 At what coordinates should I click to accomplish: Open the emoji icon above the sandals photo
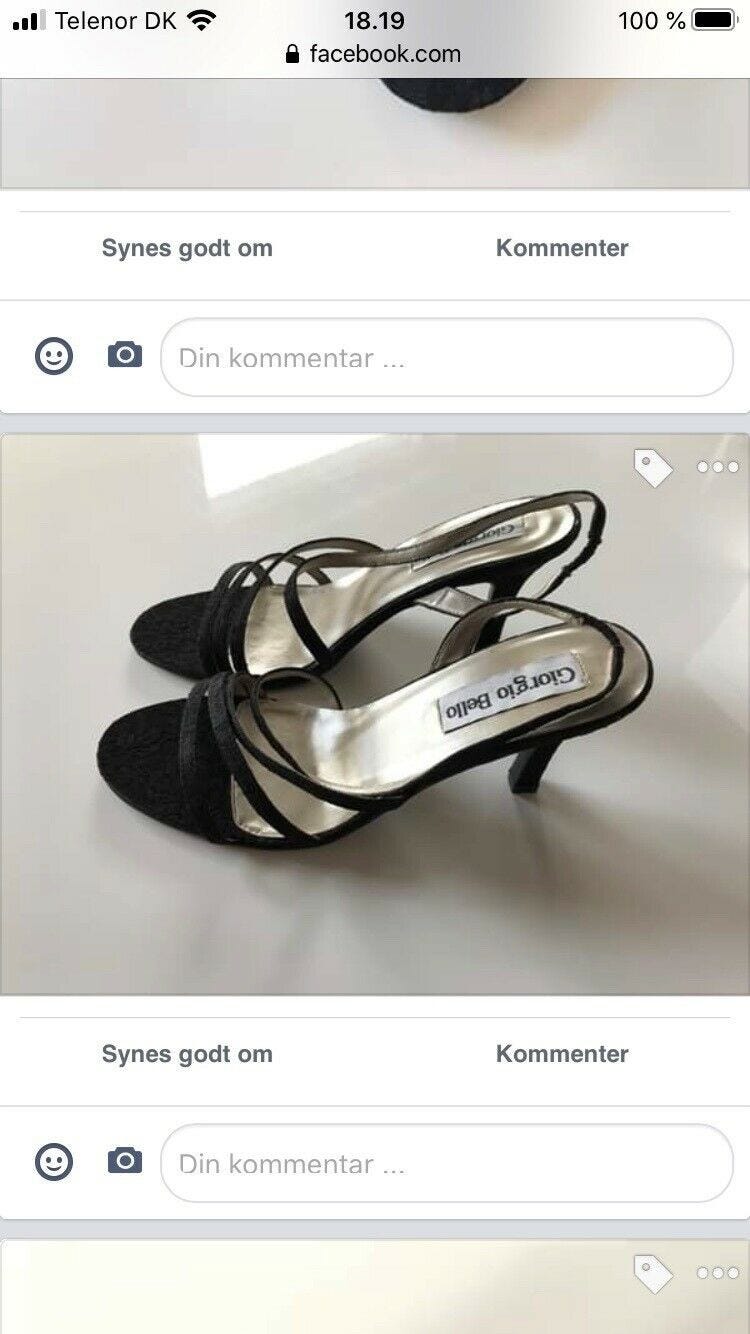pos(54,356)
